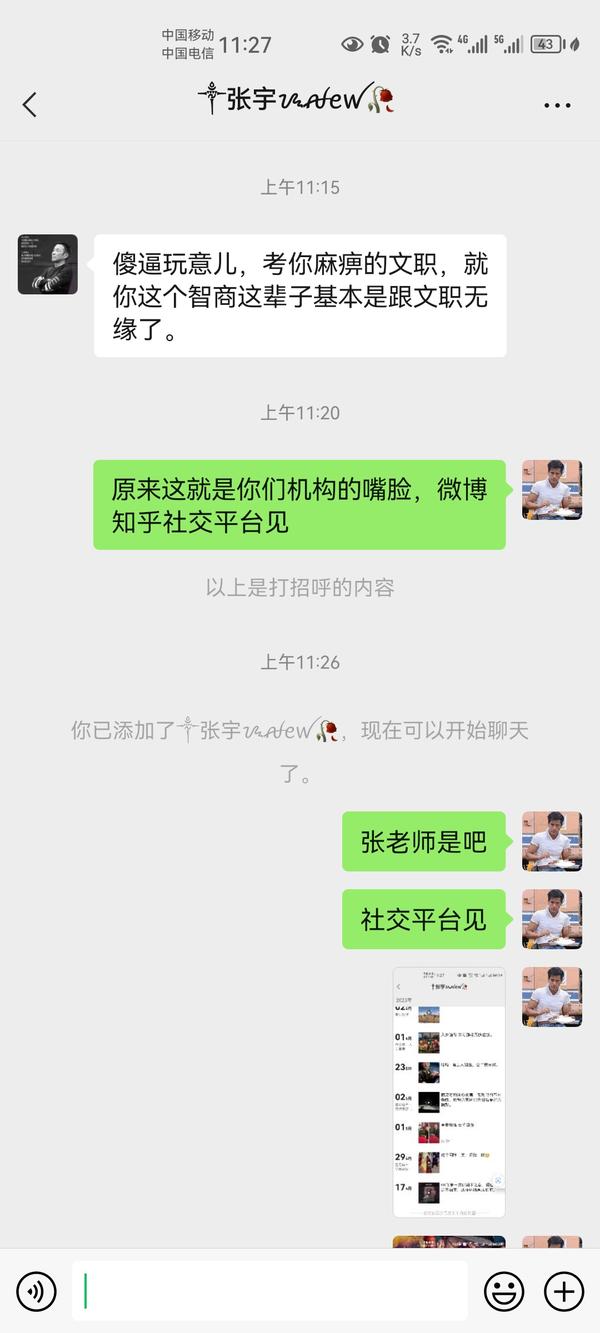The height and width of the screenshot is (1333, 600).
Task: Open own avatar next to 张老师是吧
Action: [x=552, y=841]
